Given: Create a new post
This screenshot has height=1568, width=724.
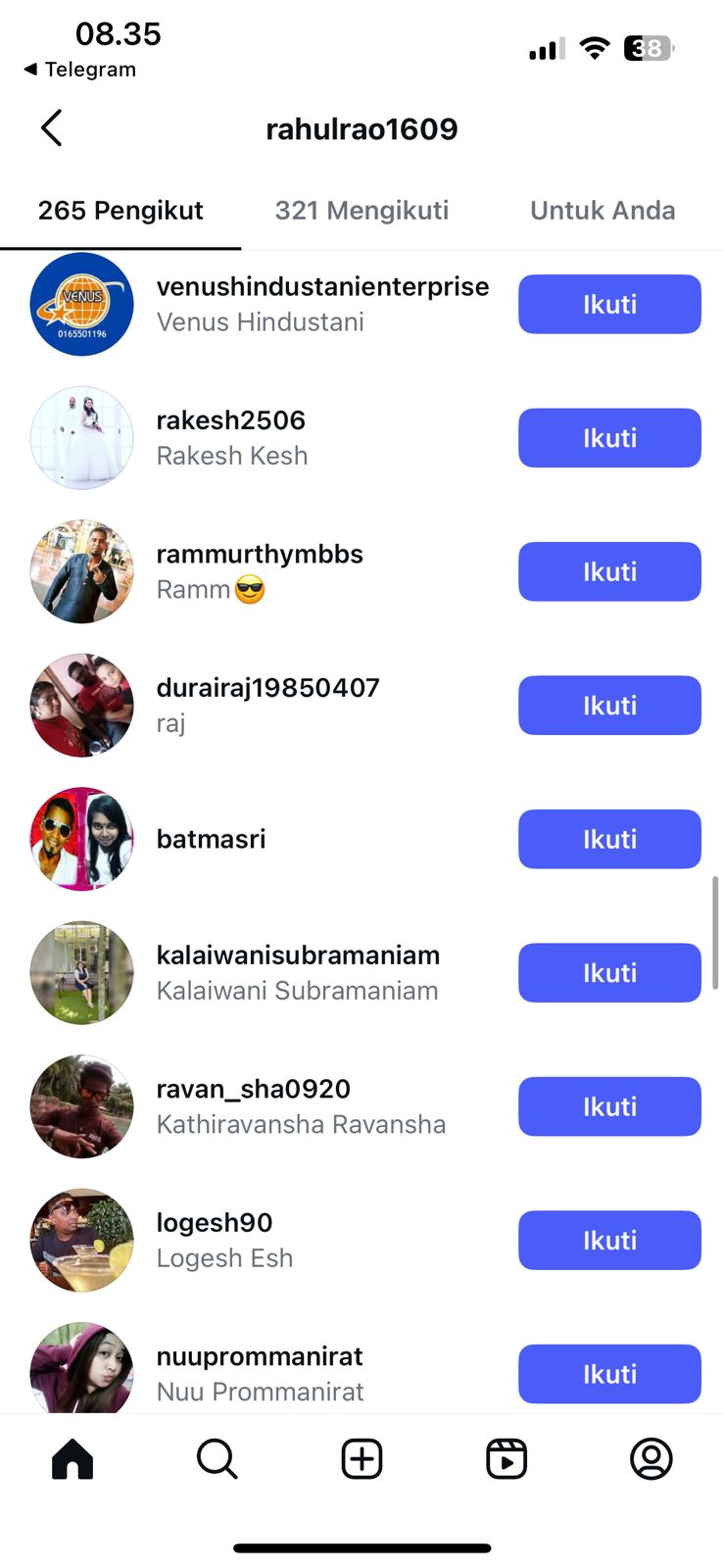Looking at the screenshot, I should coord(362,1459).
